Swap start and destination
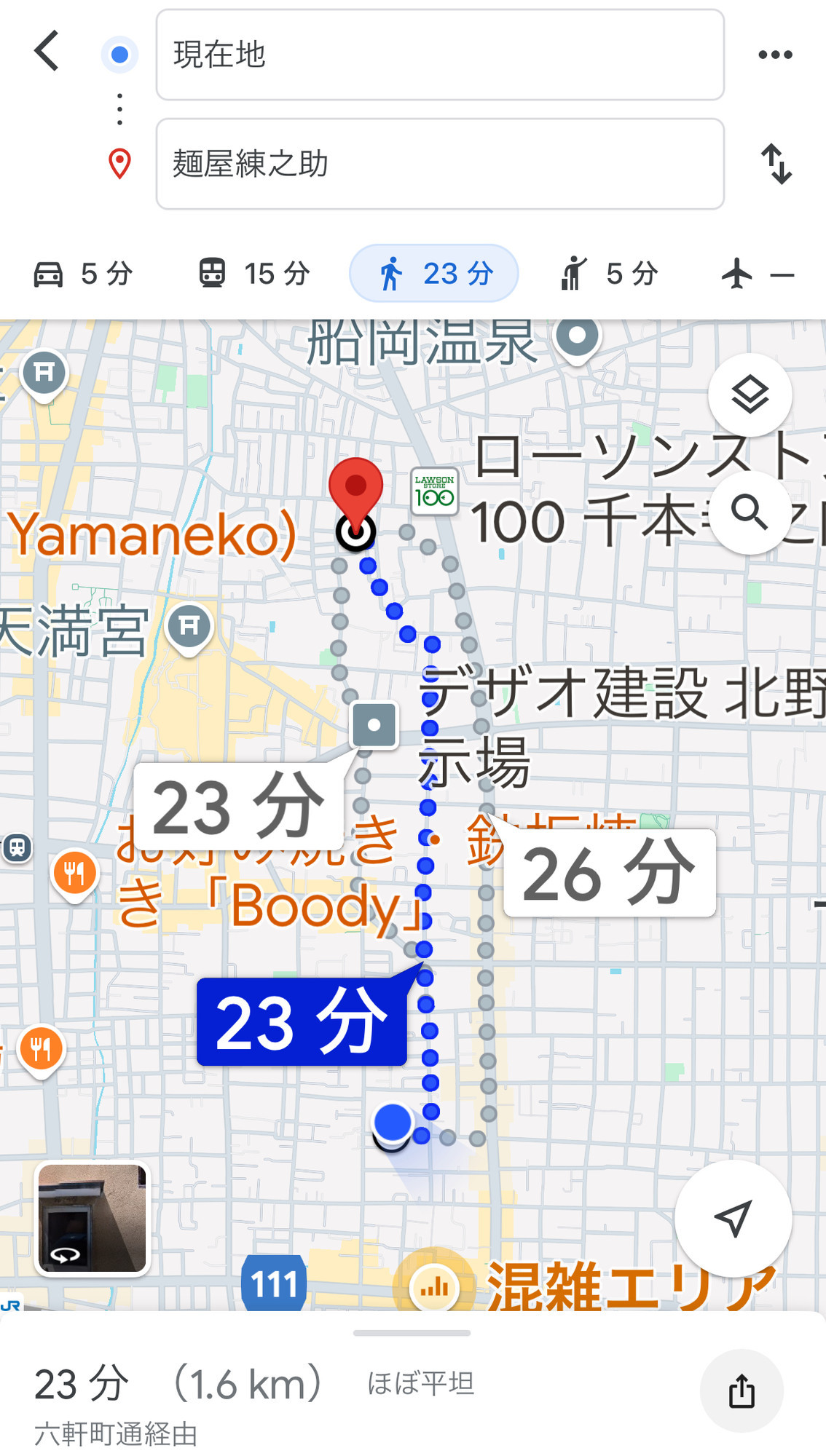This screenshot has height=1456, width=826. coord(776,164)
